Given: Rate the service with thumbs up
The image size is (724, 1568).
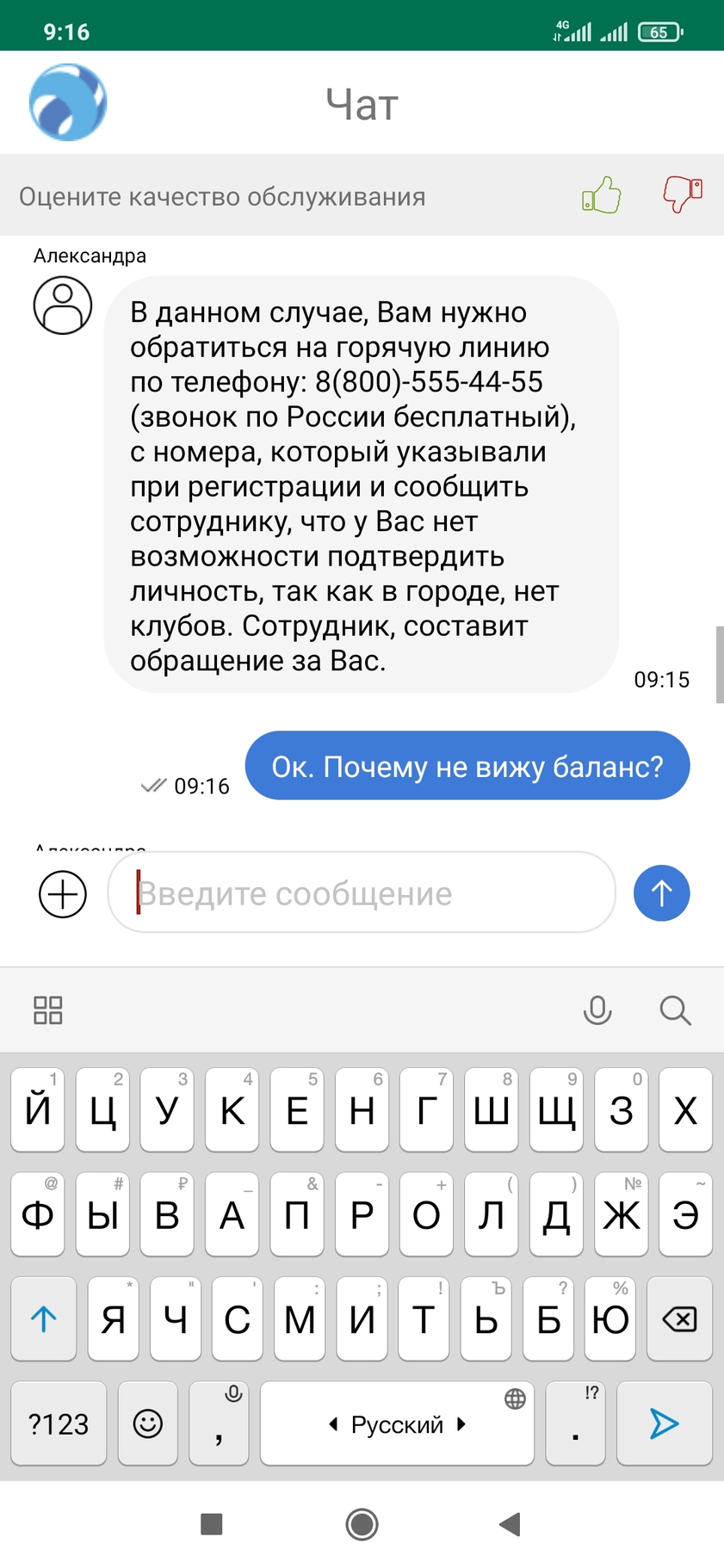Looking at the screenshot, I should pos(602,195).
